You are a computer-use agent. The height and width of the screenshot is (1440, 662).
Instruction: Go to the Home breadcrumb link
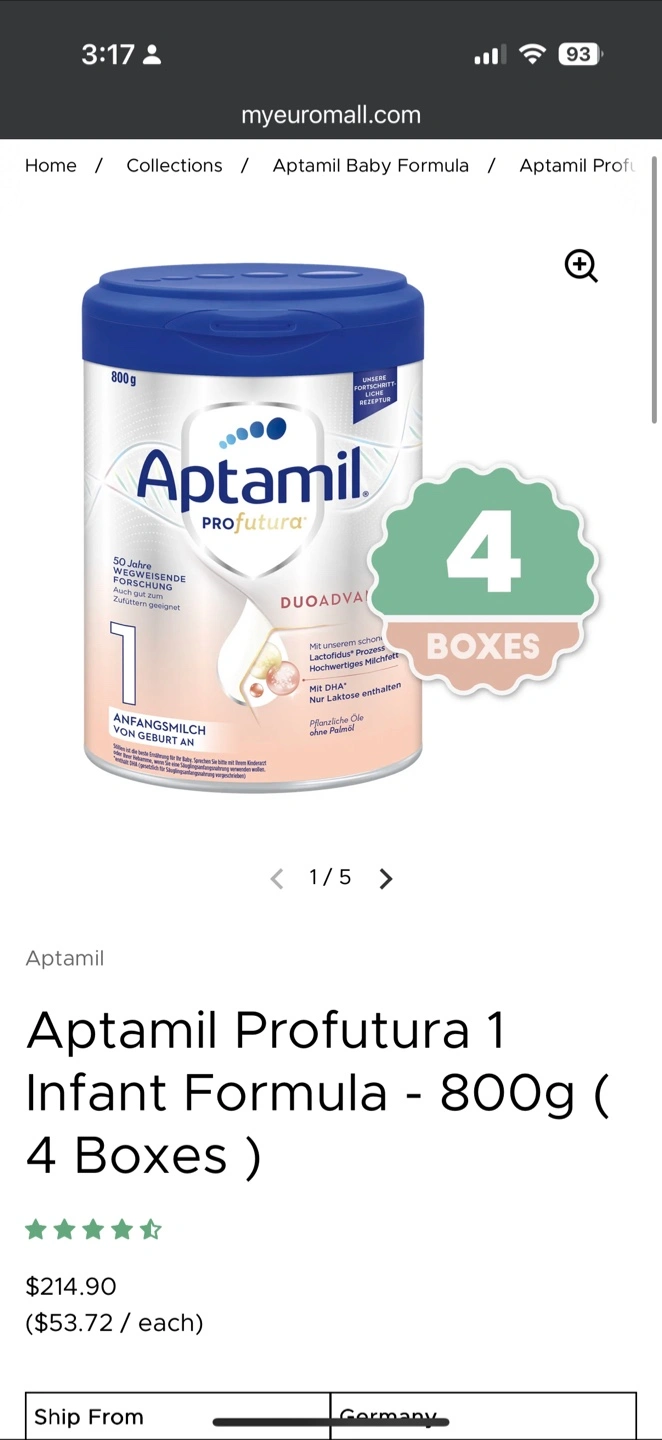[51, 166]
